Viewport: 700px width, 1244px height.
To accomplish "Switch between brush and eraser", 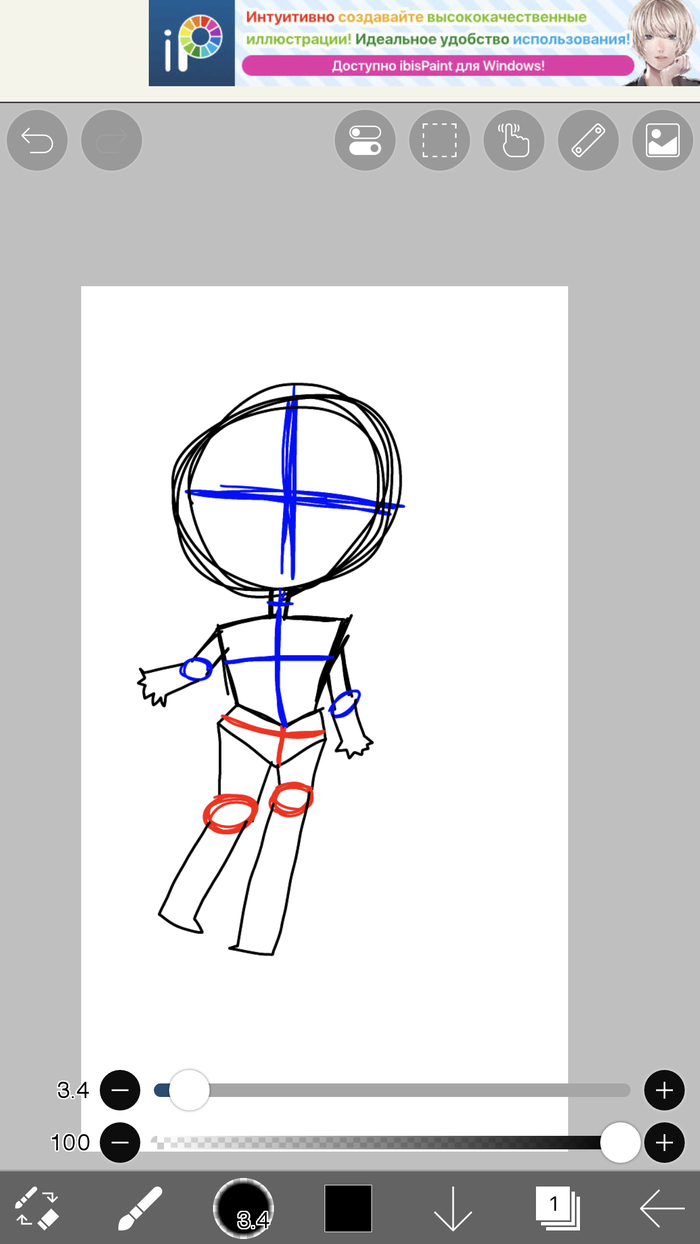I will click(38, 1208).
